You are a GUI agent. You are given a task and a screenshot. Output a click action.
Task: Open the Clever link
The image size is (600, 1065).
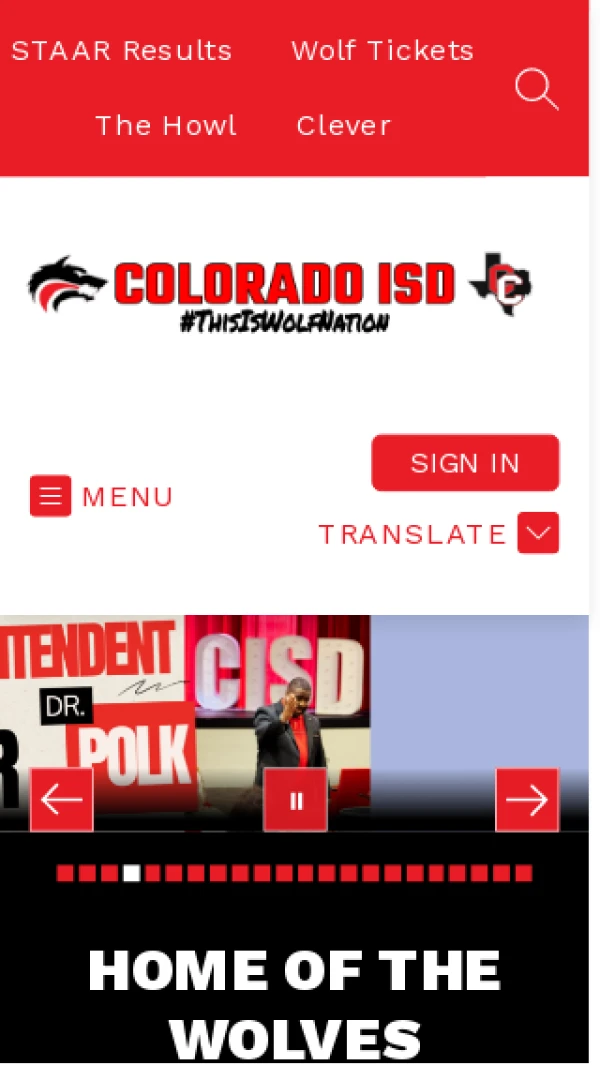(343, 125)
